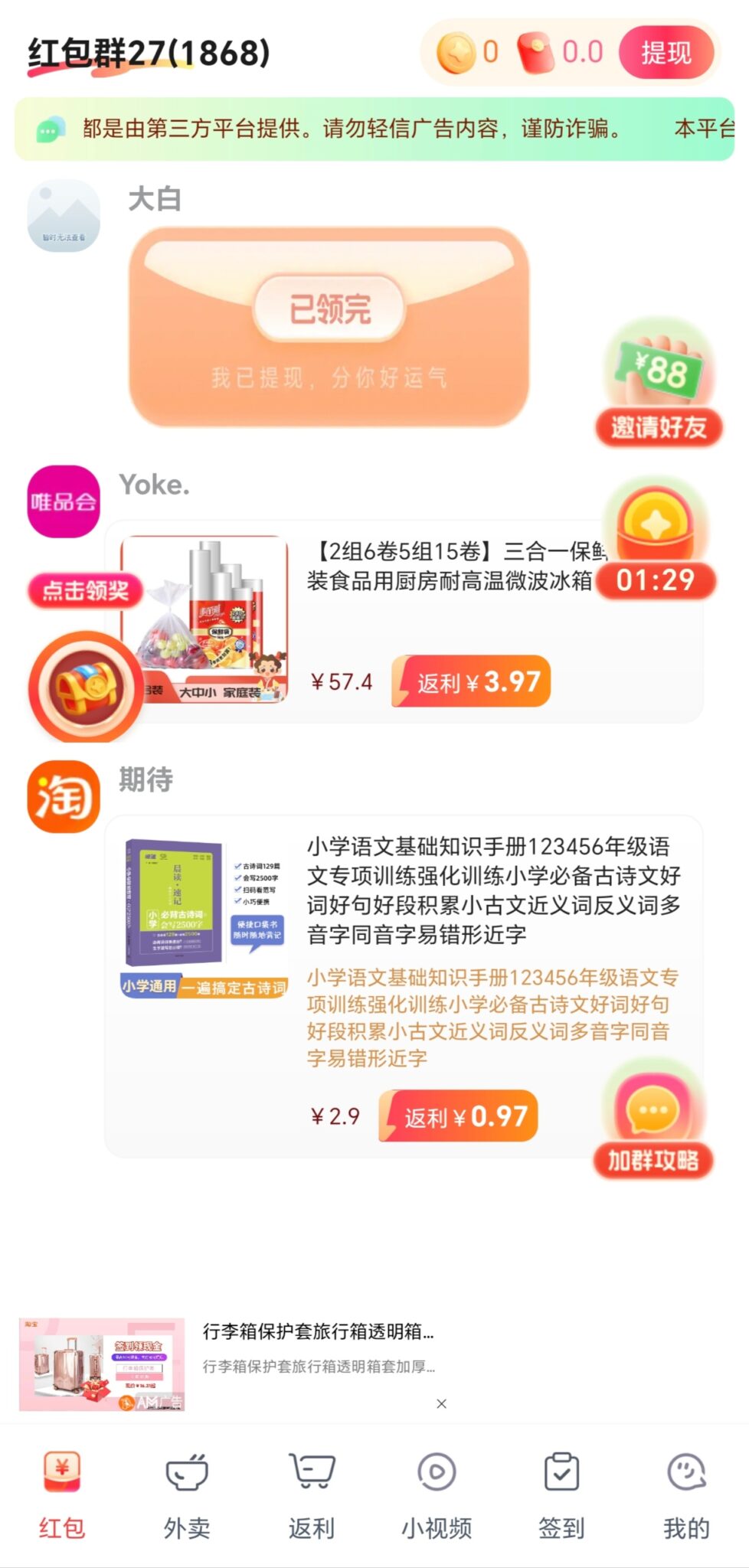
Task: Tap the gold coin balance counter
Action: click(x=467, y=53)
